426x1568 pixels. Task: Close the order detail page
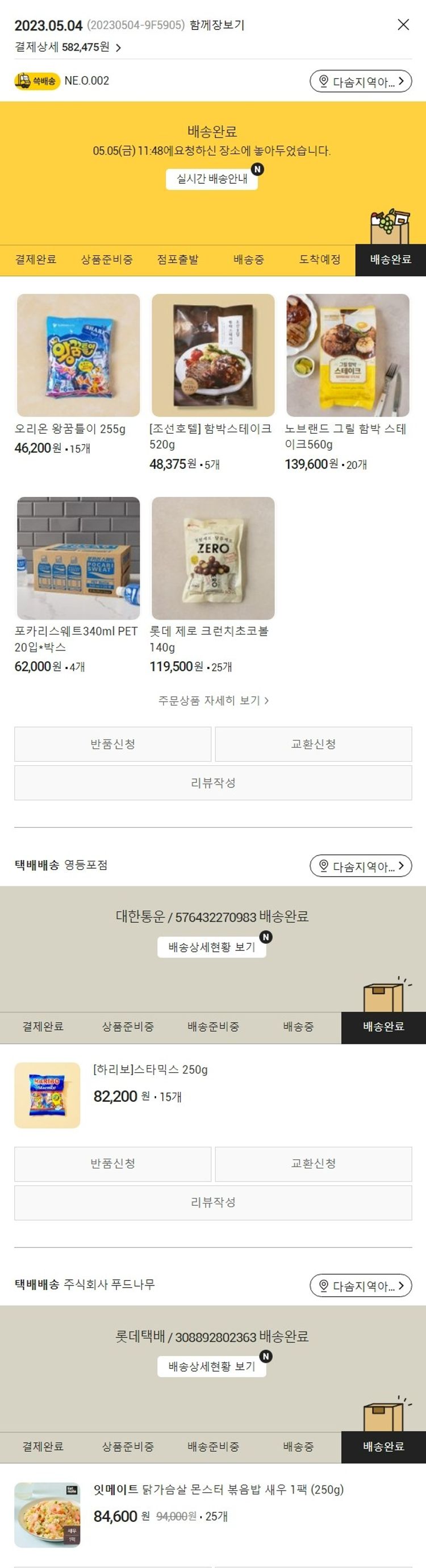click(403, 25)
